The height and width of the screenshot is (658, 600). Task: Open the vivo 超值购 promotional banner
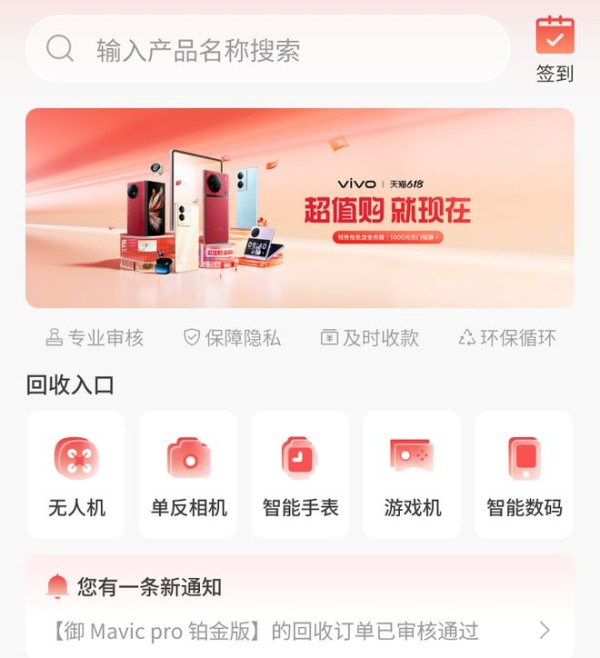coord(300,208)
